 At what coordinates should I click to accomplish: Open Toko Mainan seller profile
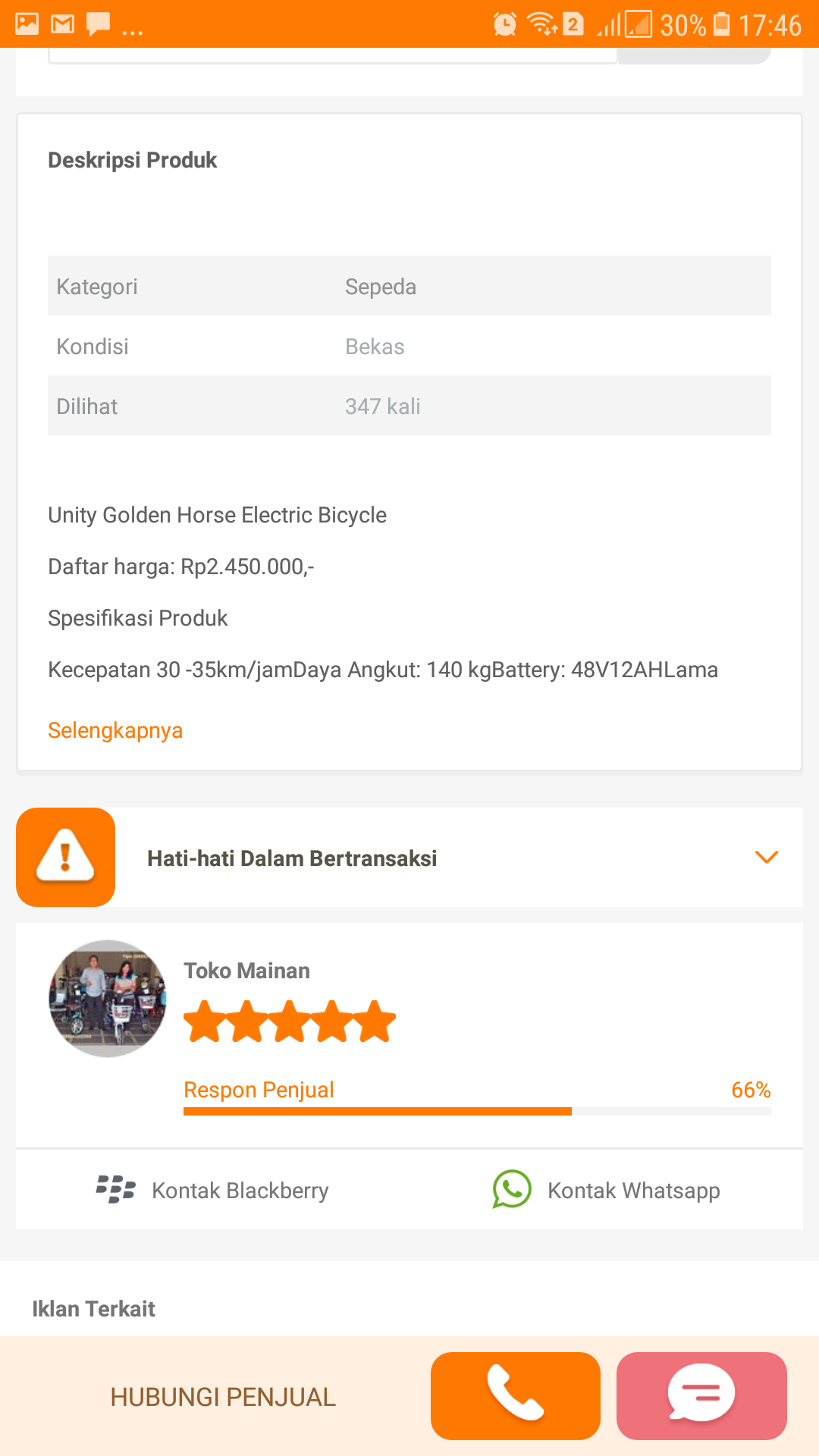pos(246,971)
